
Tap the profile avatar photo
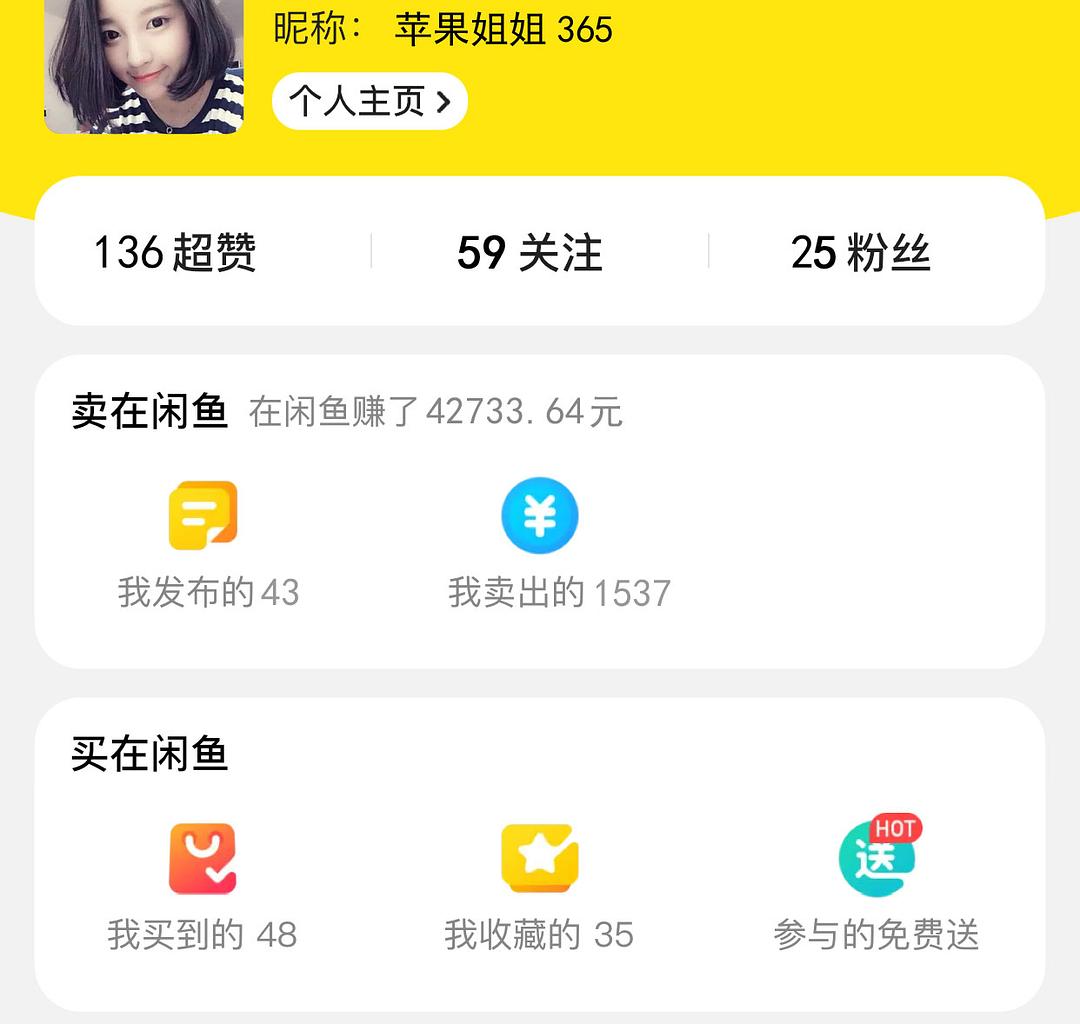click(144, 66)
